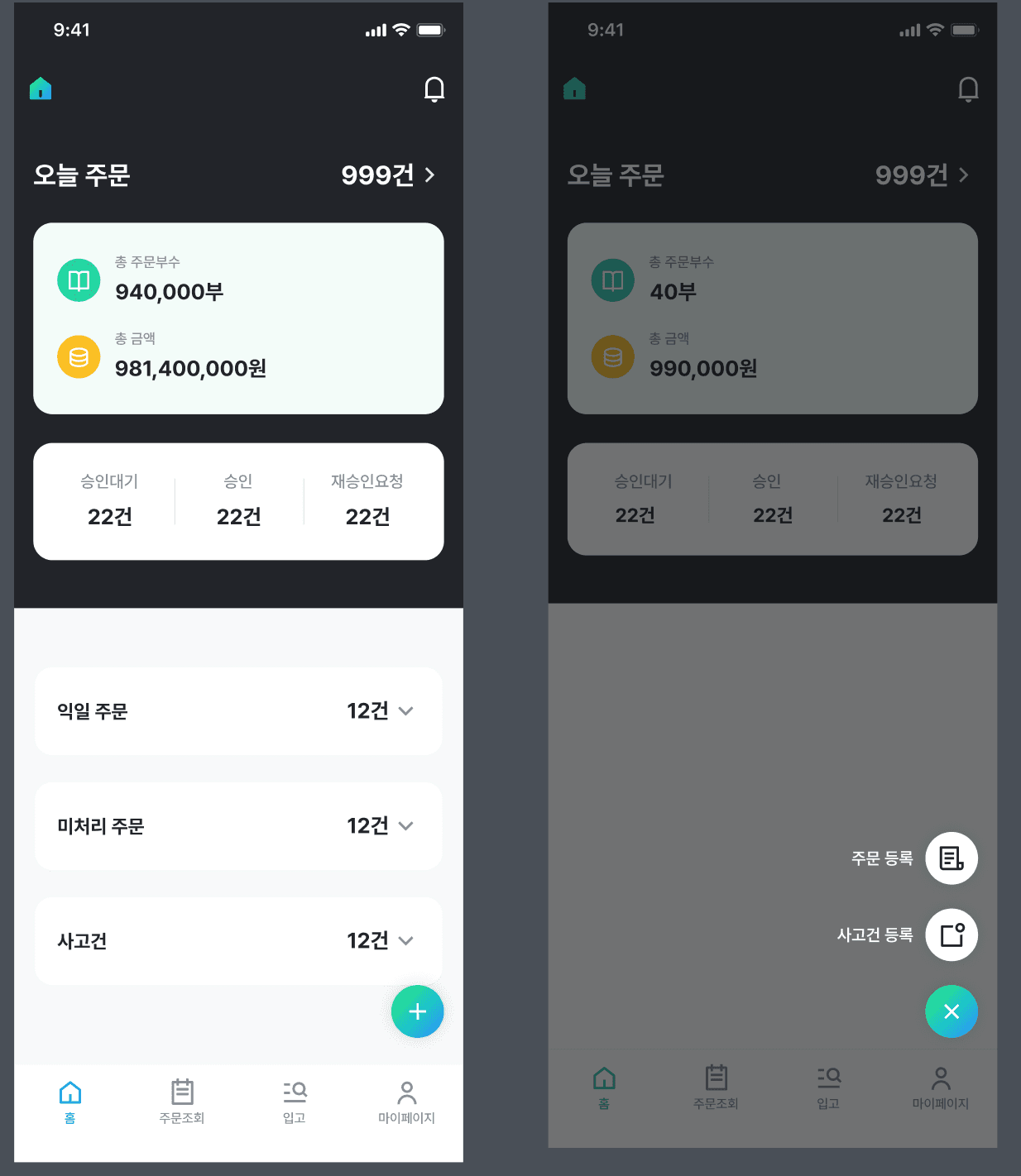Open the plus floating action button
Screen dimensions: 1021x1176
(x=417, y=1011)
